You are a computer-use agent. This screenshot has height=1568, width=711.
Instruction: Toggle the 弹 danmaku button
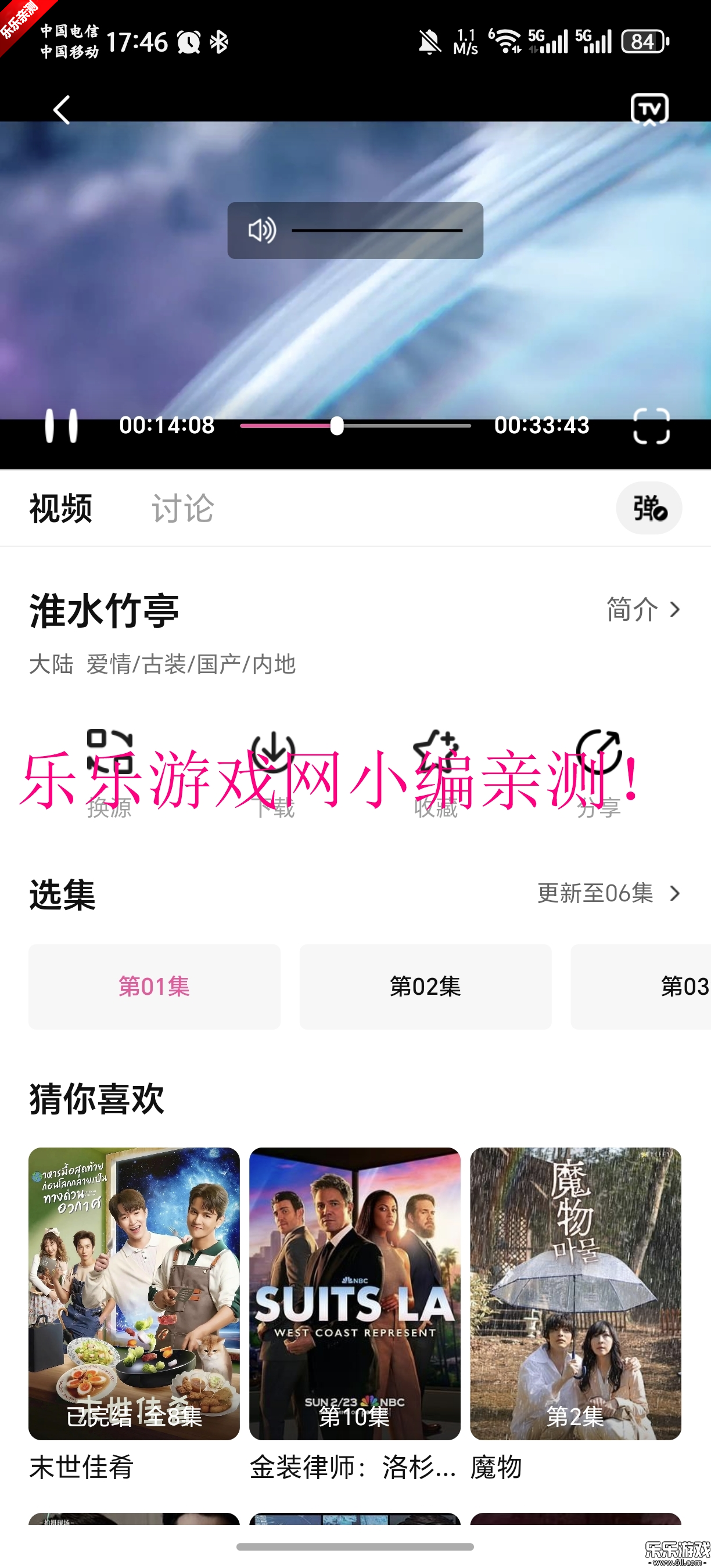[649, 508]
